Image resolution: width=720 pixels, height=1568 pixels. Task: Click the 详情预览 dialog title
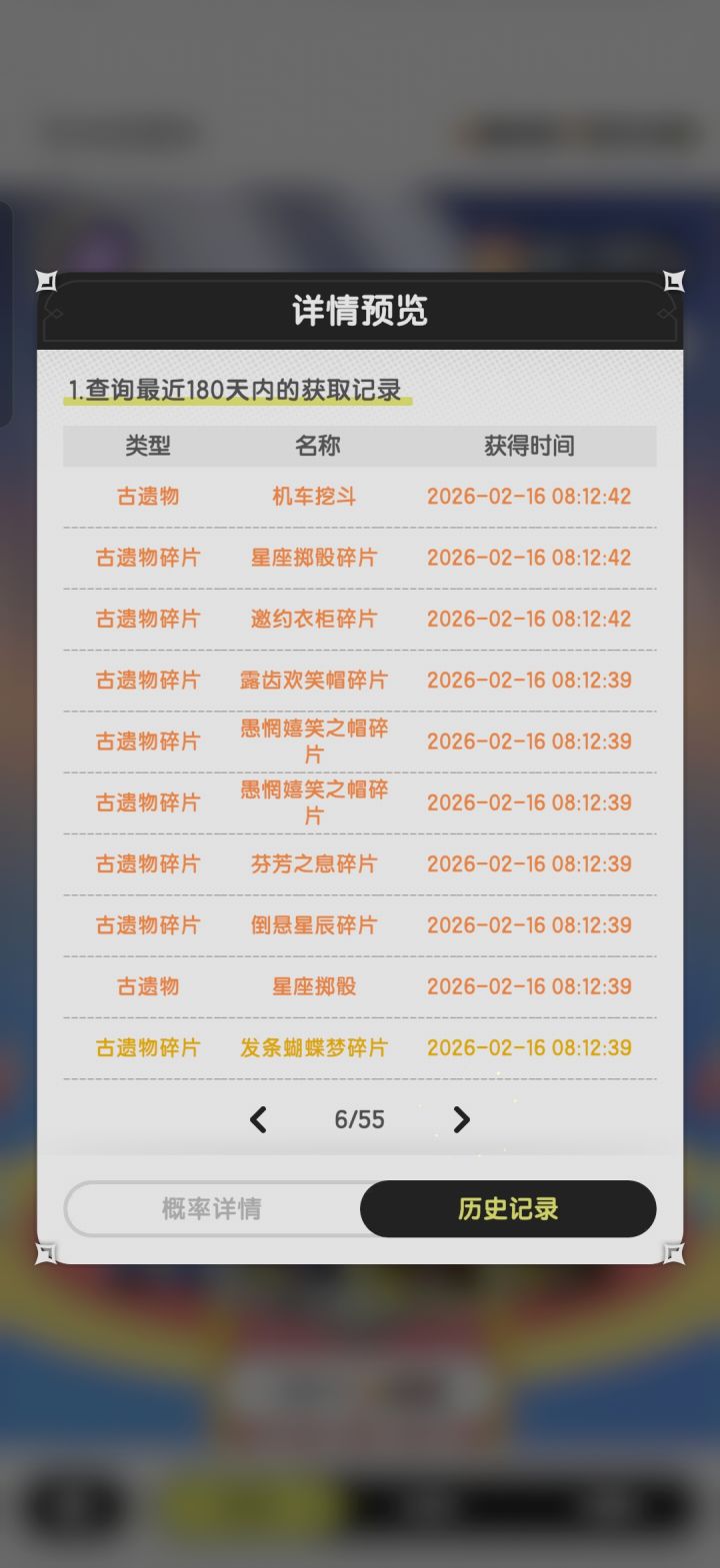(360, 312)
